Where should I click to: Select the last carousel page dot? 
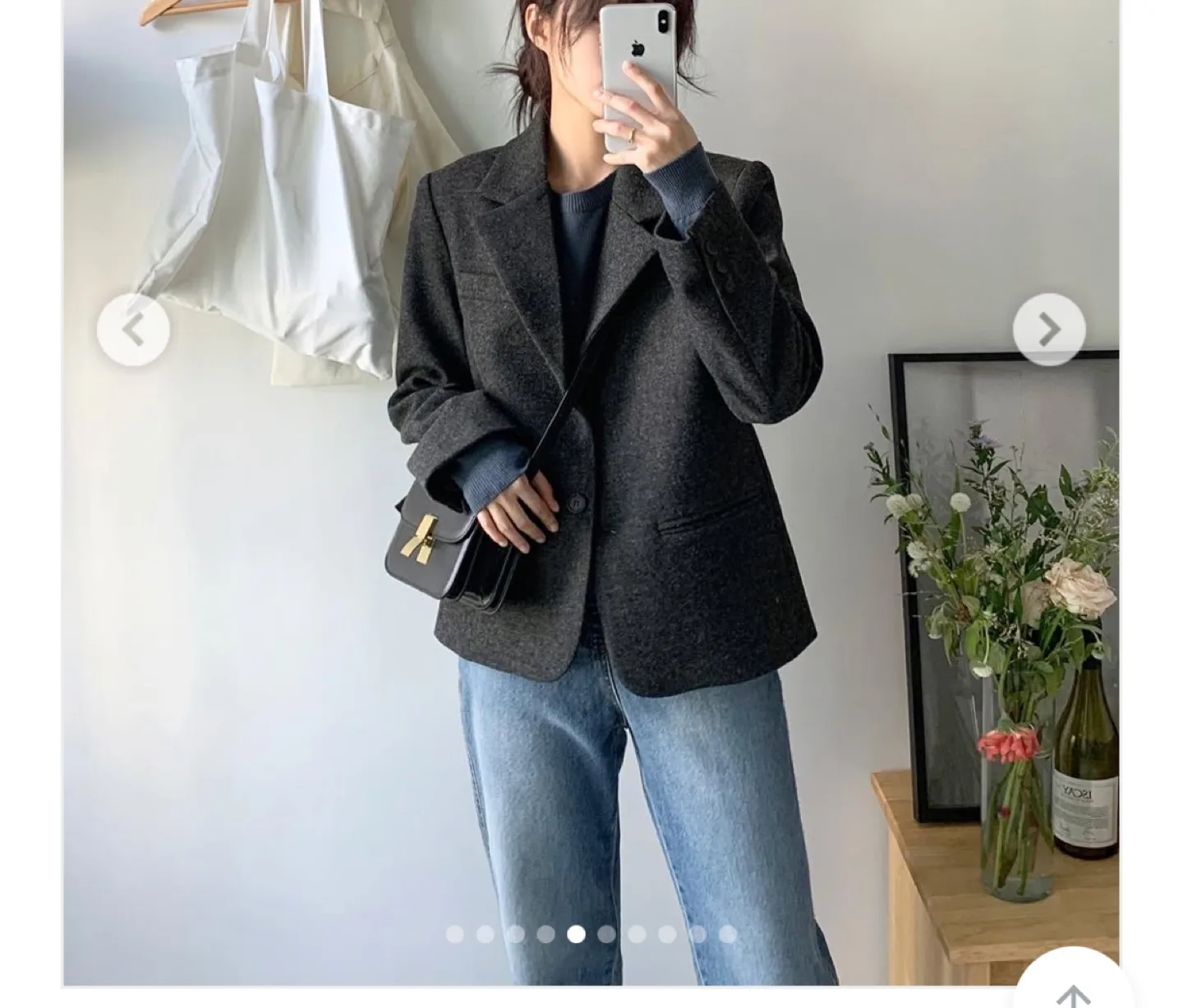click(x=728, y=934)
